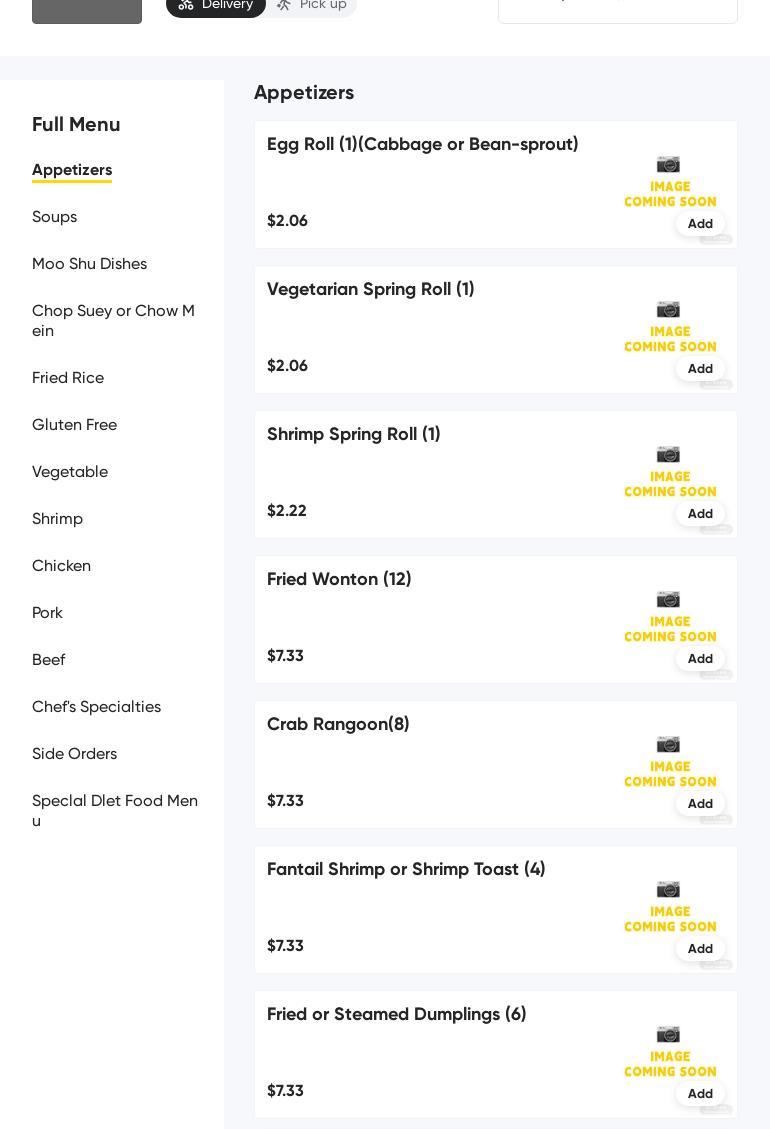Open the Vegetable category
This screenshot has height=1129, width=770.
click(x=70, y=472)
